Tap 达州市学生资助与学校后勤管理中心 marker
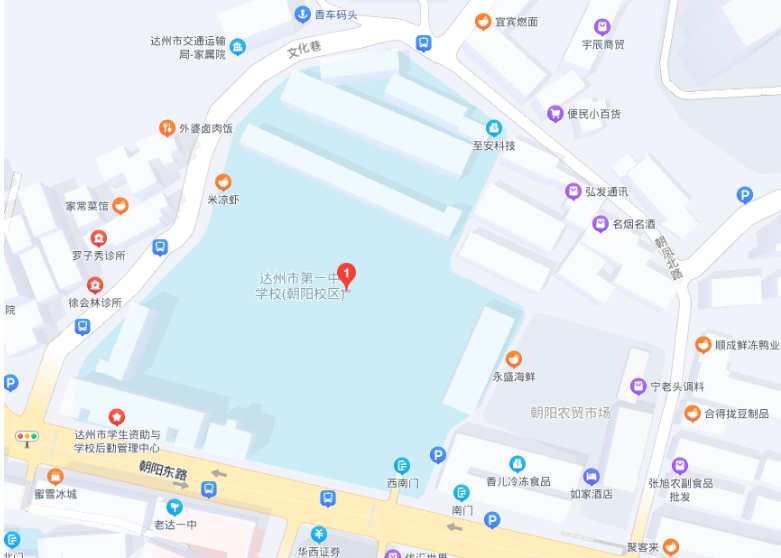Screen dimensions: 781x558 [x=116, y=416]
